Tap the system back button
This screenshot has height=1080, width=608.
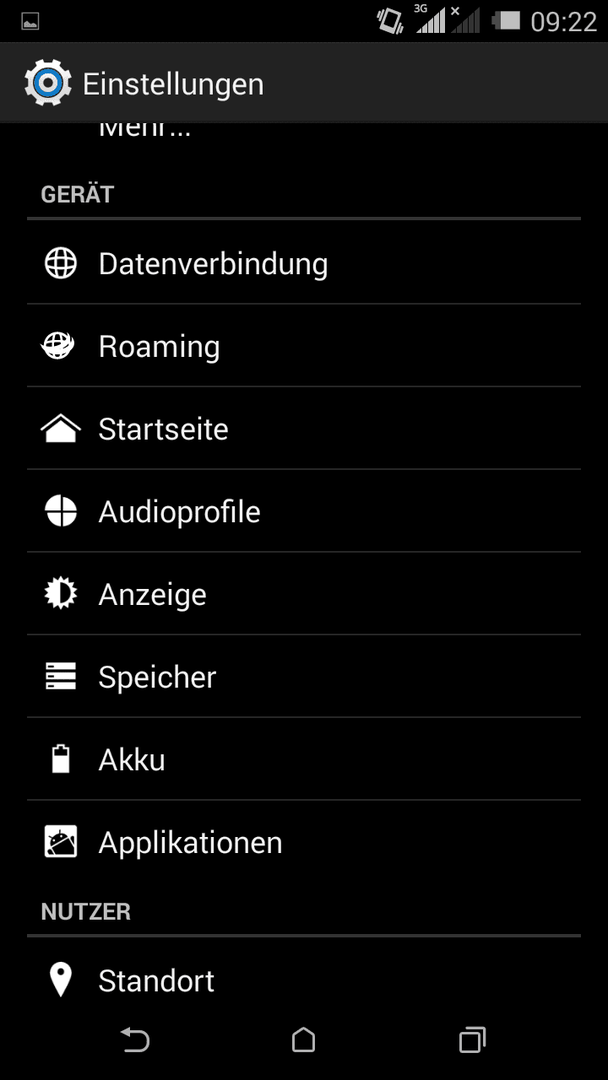136,1039
